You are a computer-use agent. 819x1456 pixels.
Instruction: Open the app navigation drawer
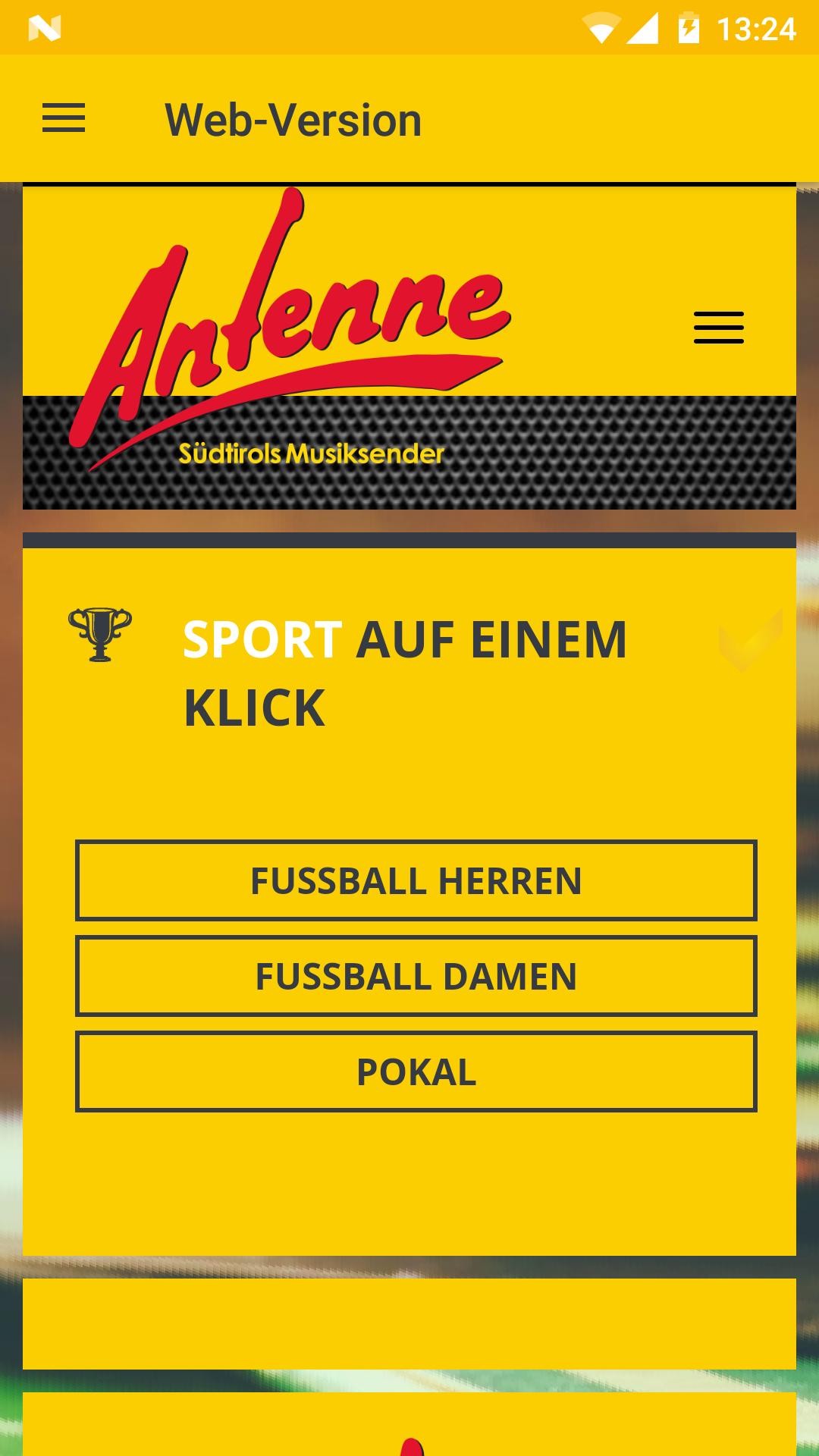tap(64, 119)
